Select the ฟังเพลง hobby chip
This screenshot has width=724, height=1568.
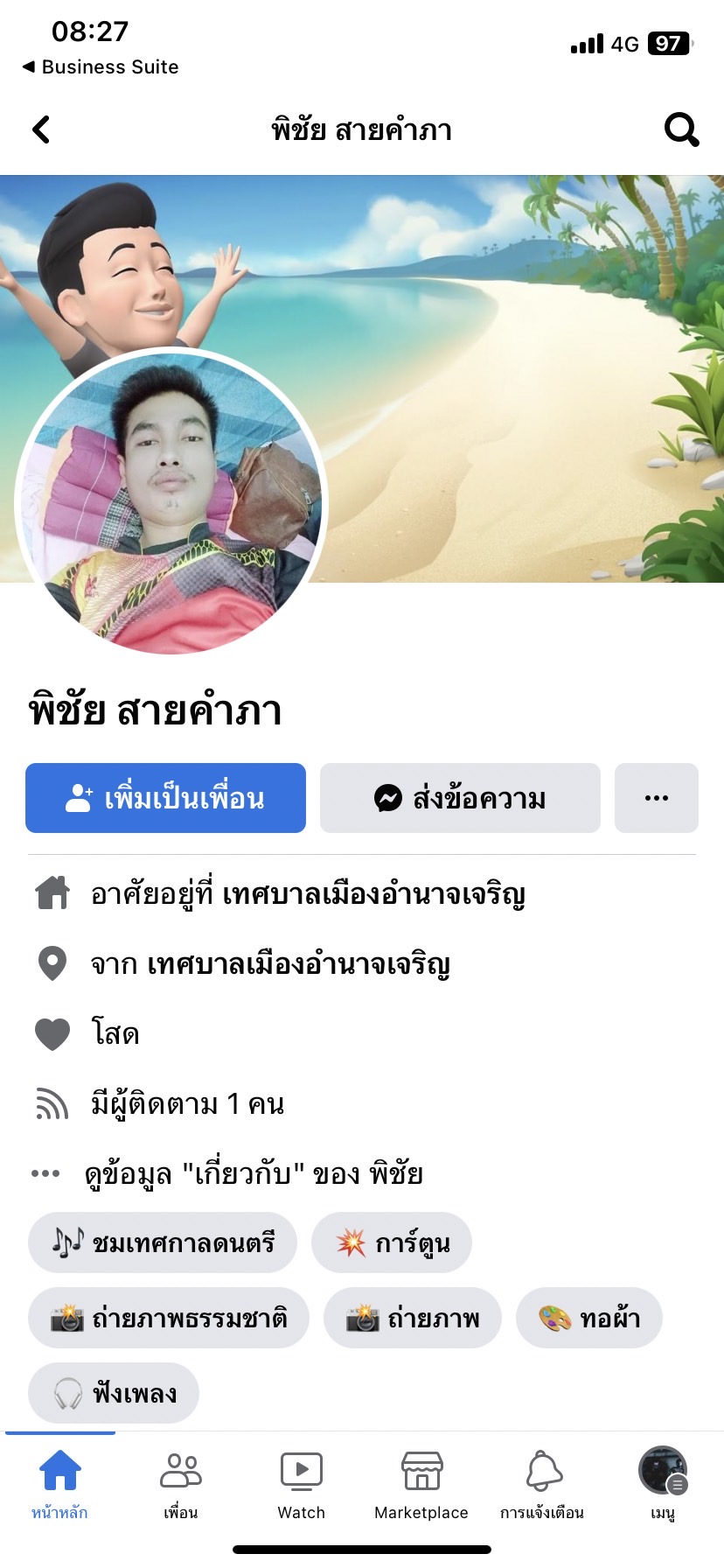[x=114, y=1393]
